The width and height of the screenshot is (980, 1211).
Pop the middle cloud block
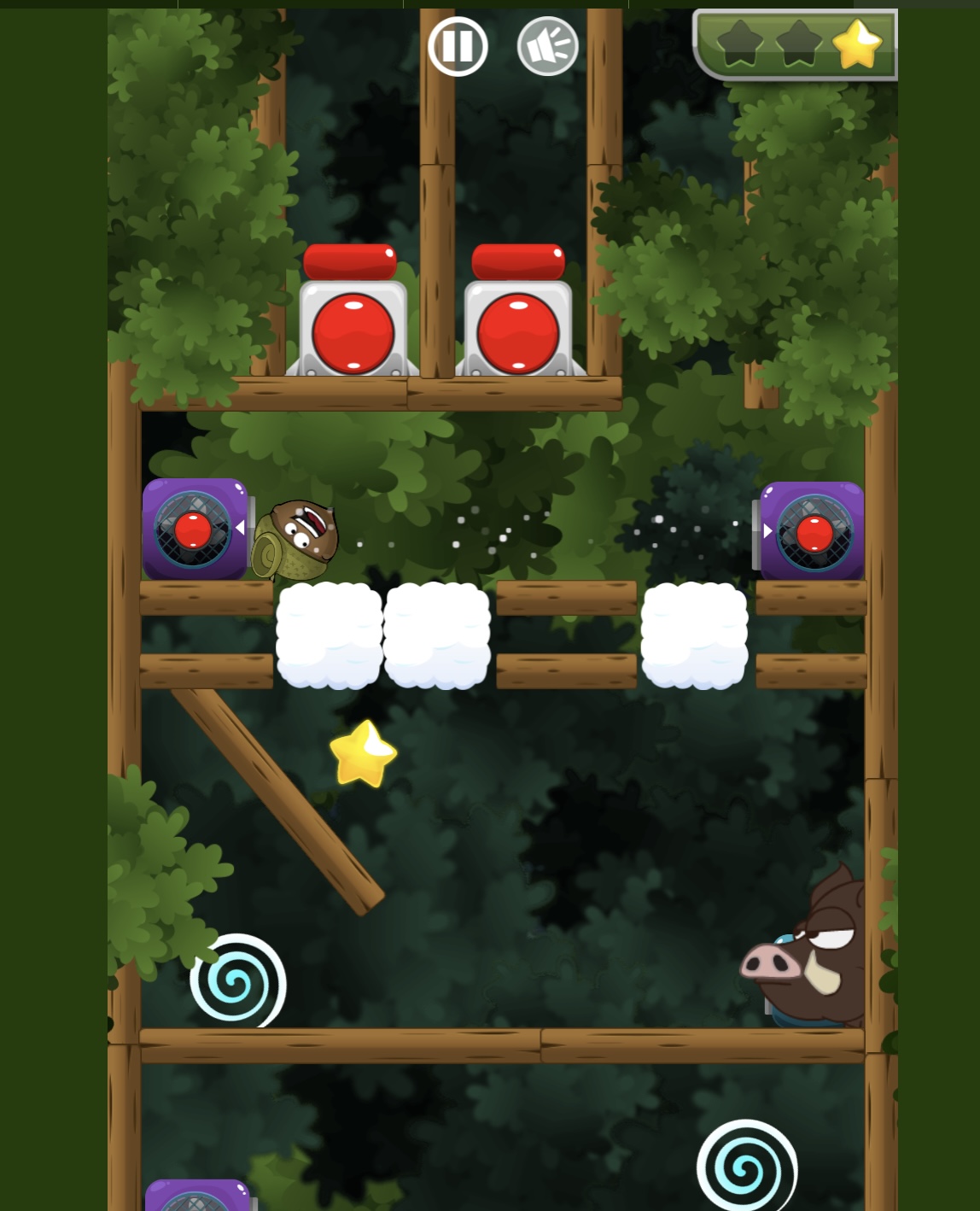click(x=437, y=635)
